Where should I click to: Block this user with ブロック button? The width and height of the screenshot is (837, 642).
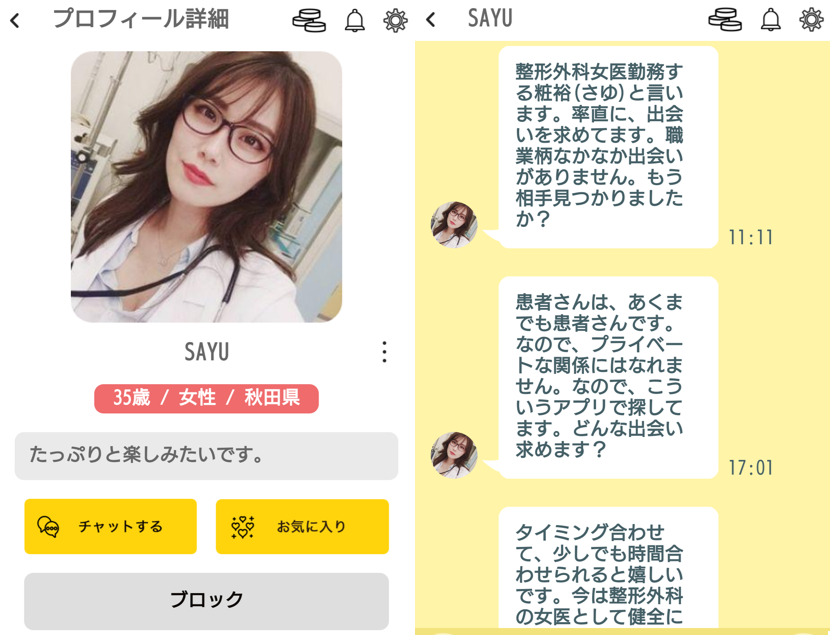click(206, 600)
